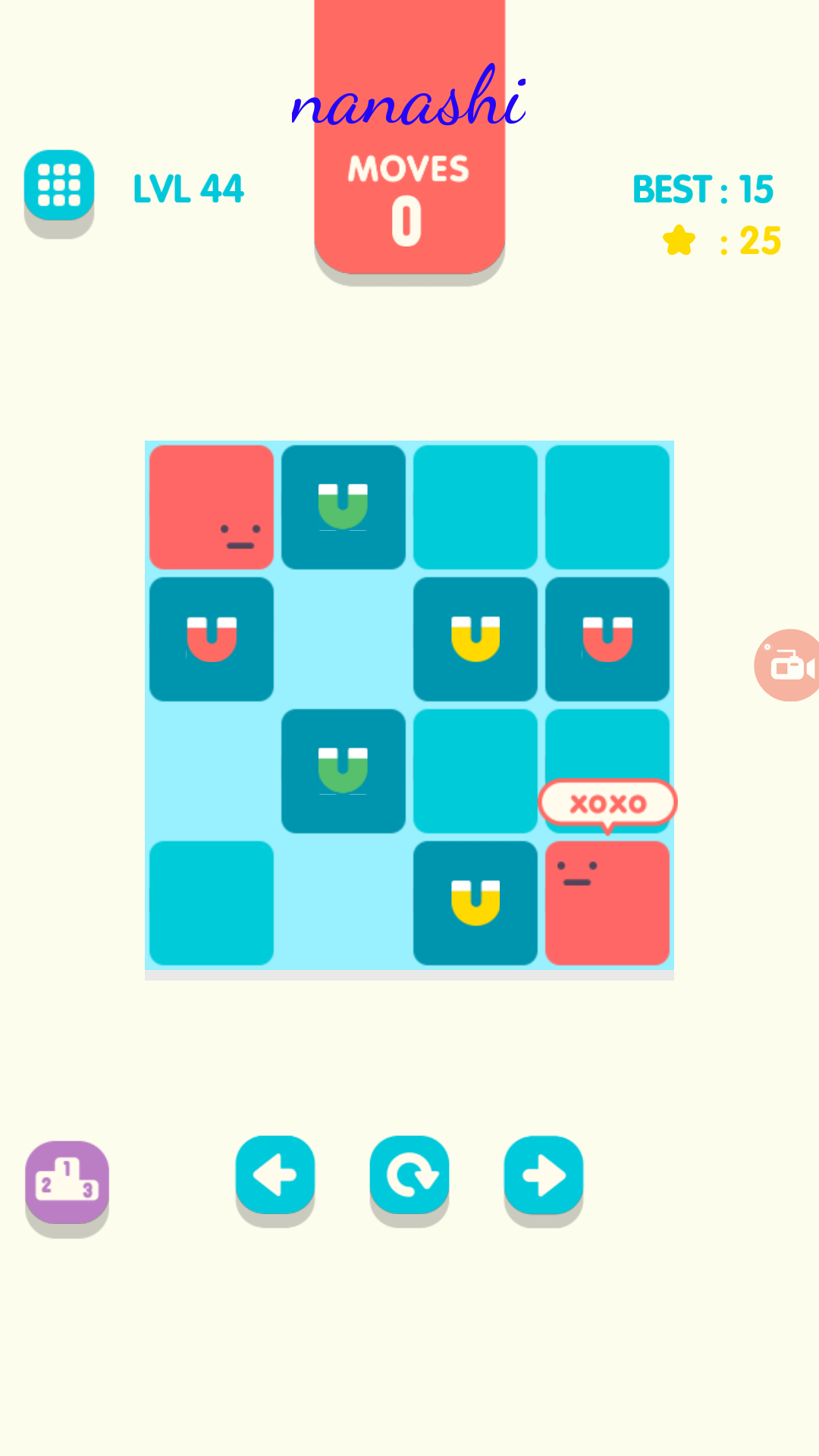Image resolution: width=819 pixels, height=1456 pixels.
Task: Restart the current level
Action: tap(409, 1175)
